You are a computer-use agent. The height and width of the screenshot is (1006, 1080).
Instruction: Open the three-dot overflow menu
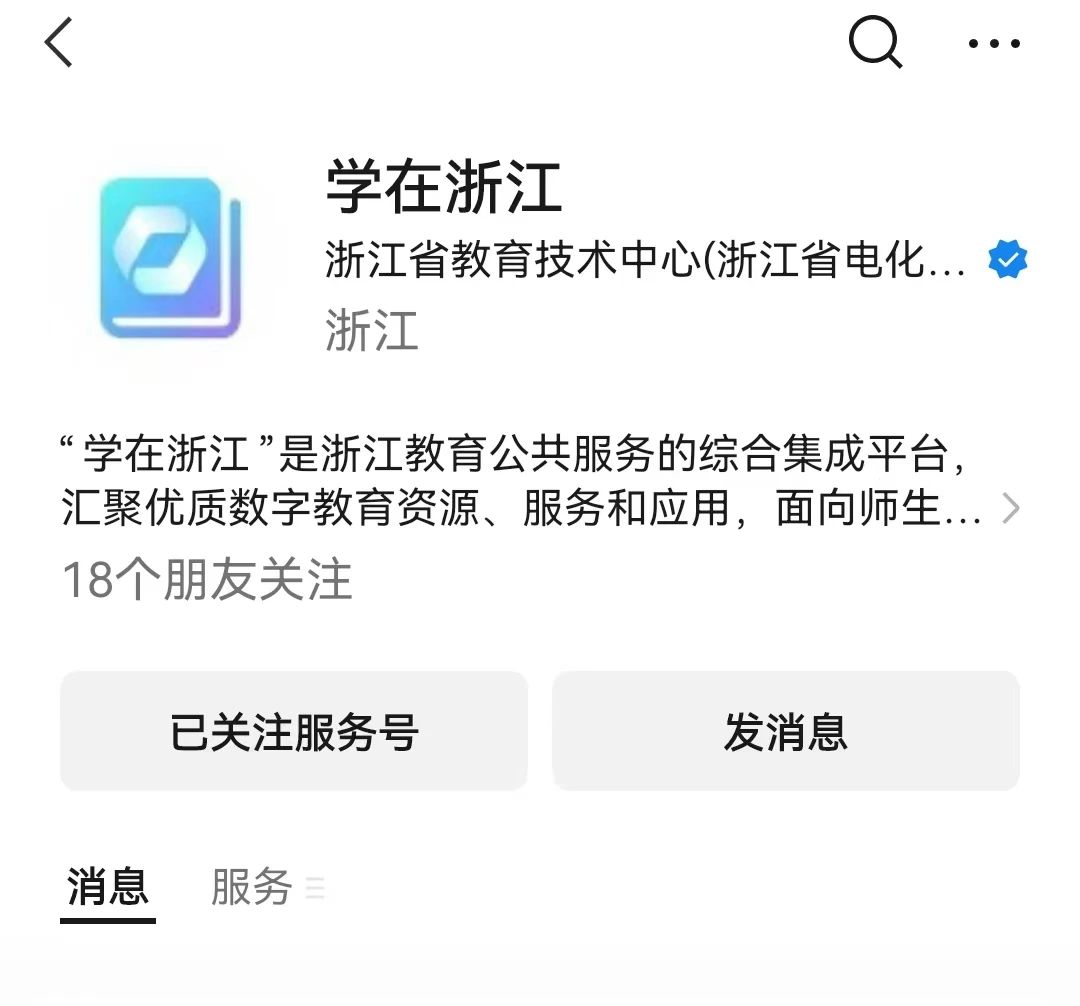pyautogui.click(x=994, y=44)
